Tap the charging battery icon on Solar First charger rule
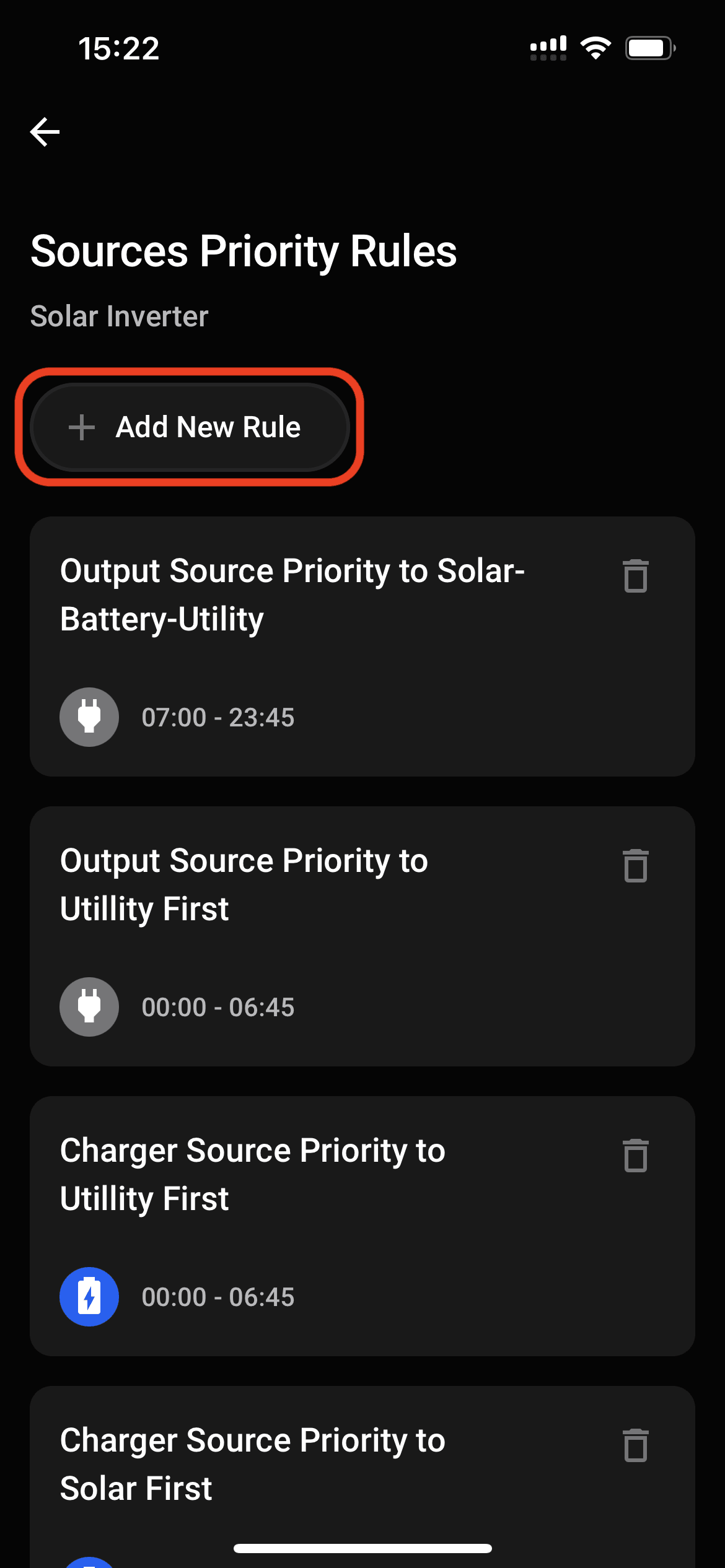 pos(89,1561)
